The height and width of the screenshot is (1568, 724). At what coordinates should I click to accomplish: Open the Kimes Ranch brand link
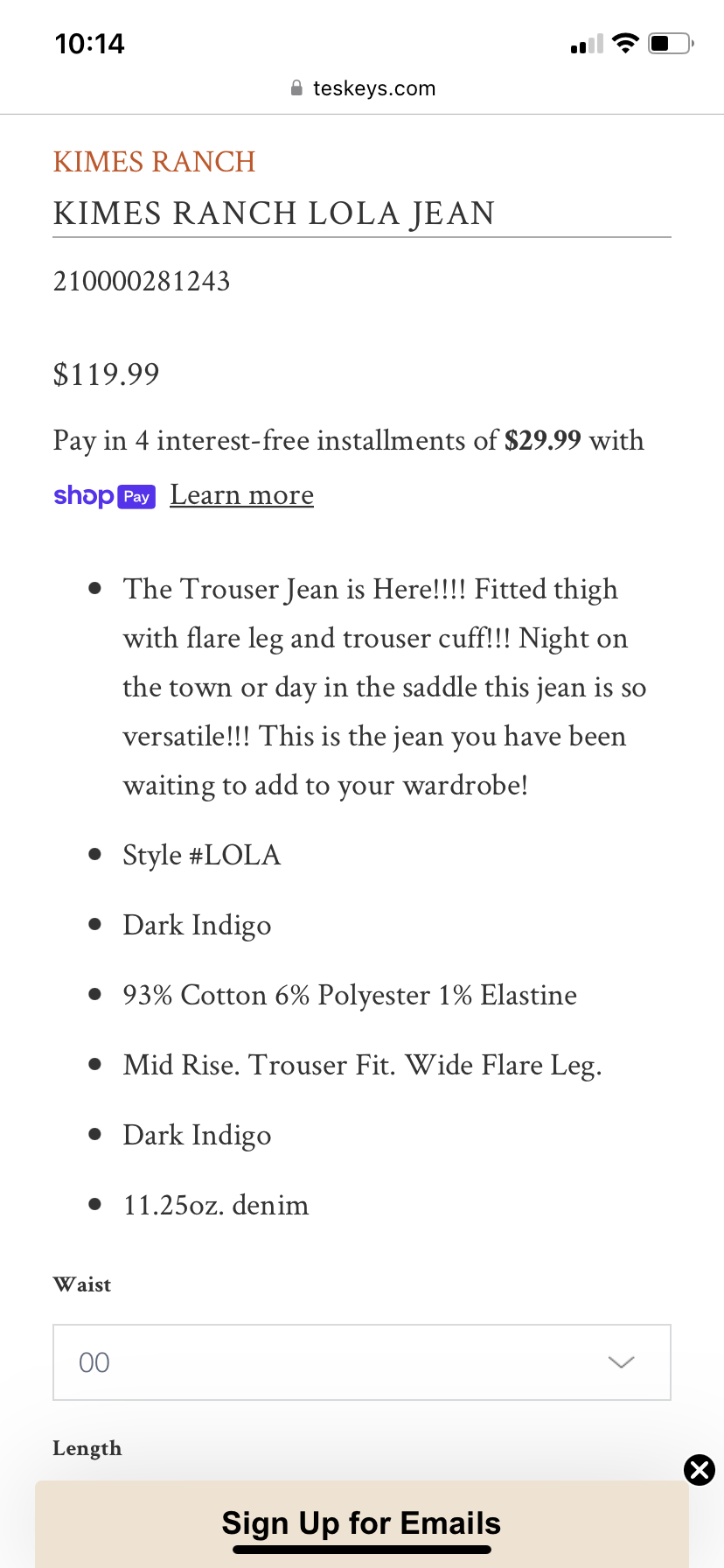pyautogui.click(x=154, y=162)
